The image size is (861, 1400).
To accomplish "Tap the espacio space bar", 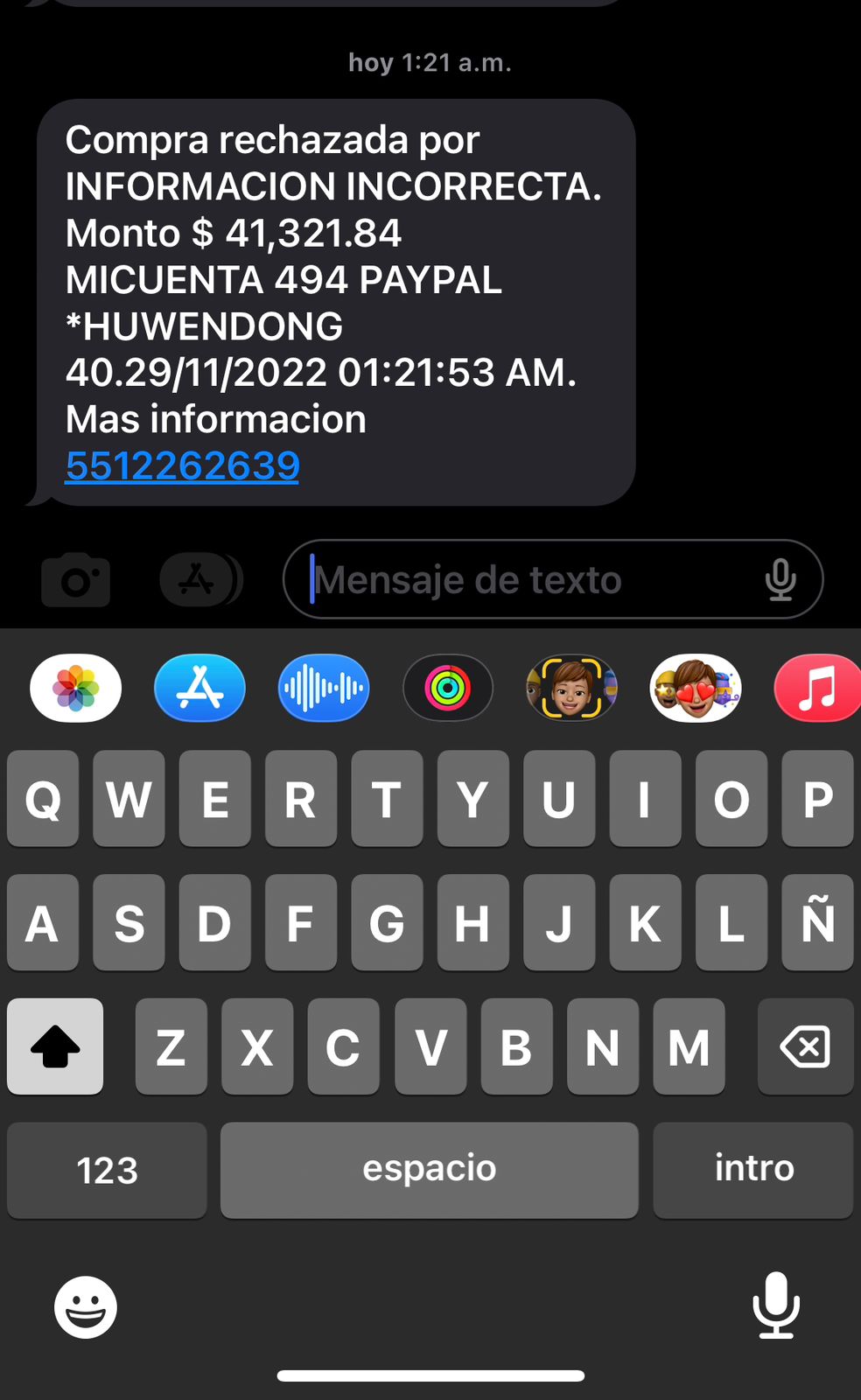I will click(x=430, y=1170).
